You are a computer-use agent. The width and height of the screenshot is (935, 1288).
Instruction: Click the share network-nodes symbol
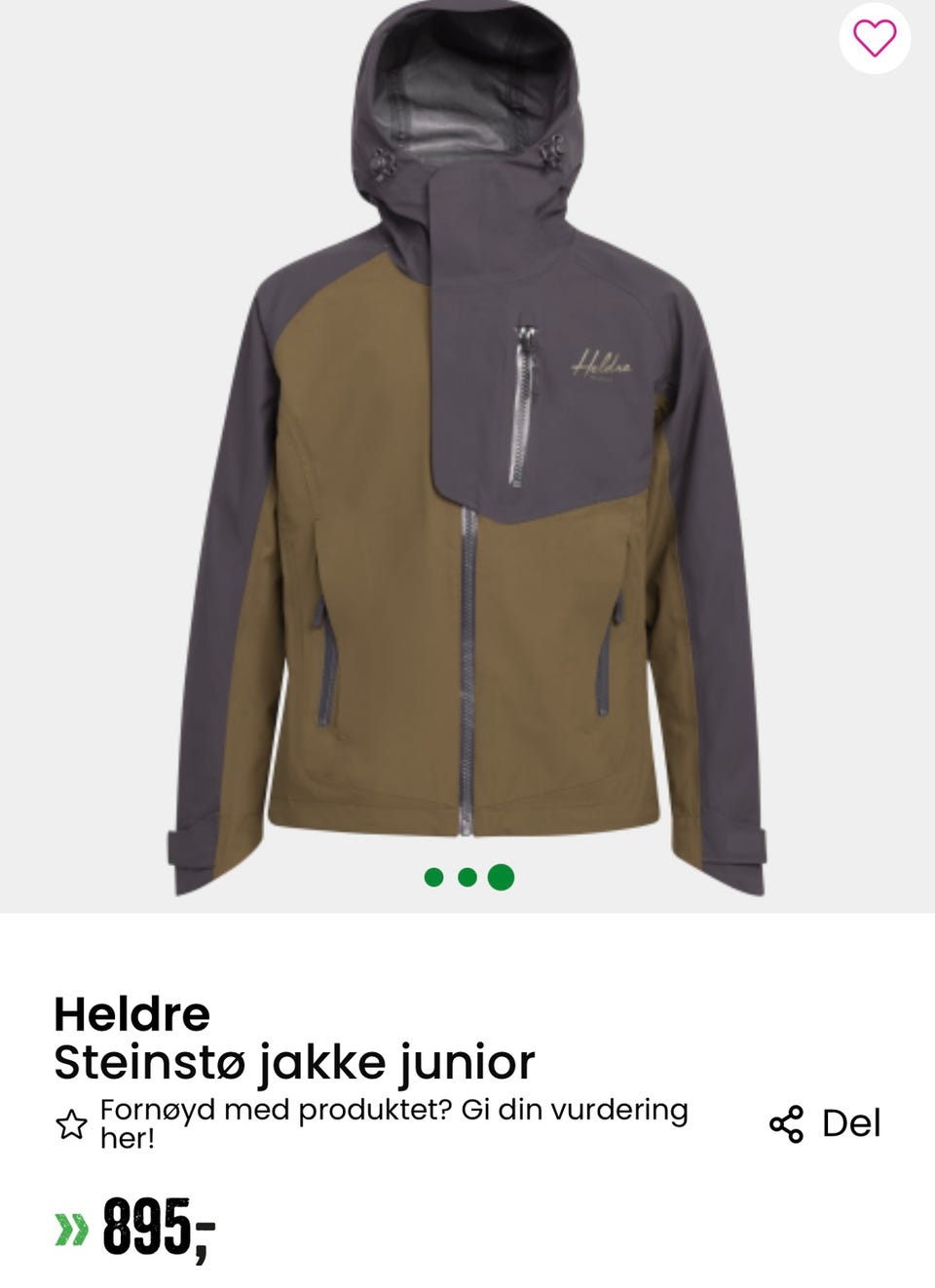pos(787,1122)
